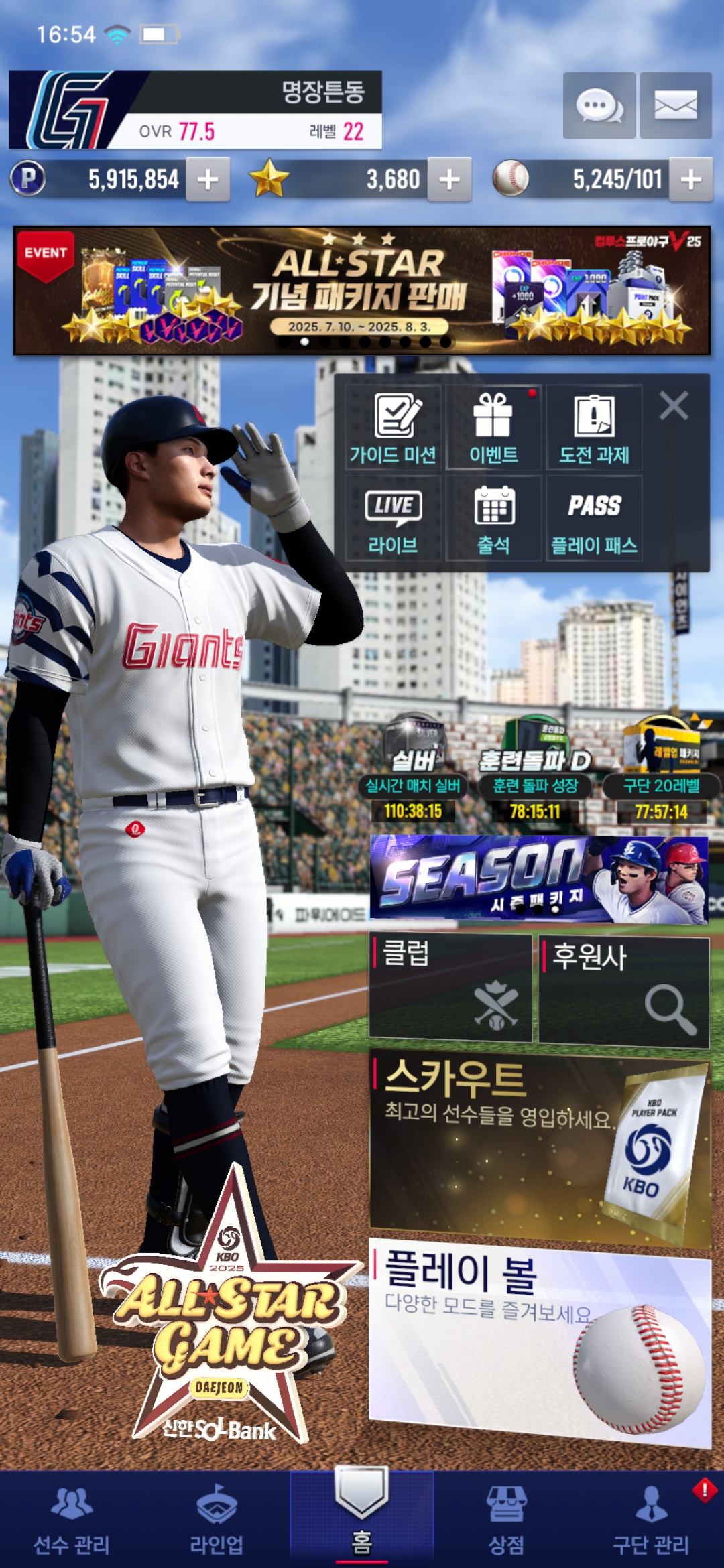The height and width of the screenshot is (1568, 724).
Task: Open 플레이 패스 (Play Pass)
Action: [x=594, y=519]
